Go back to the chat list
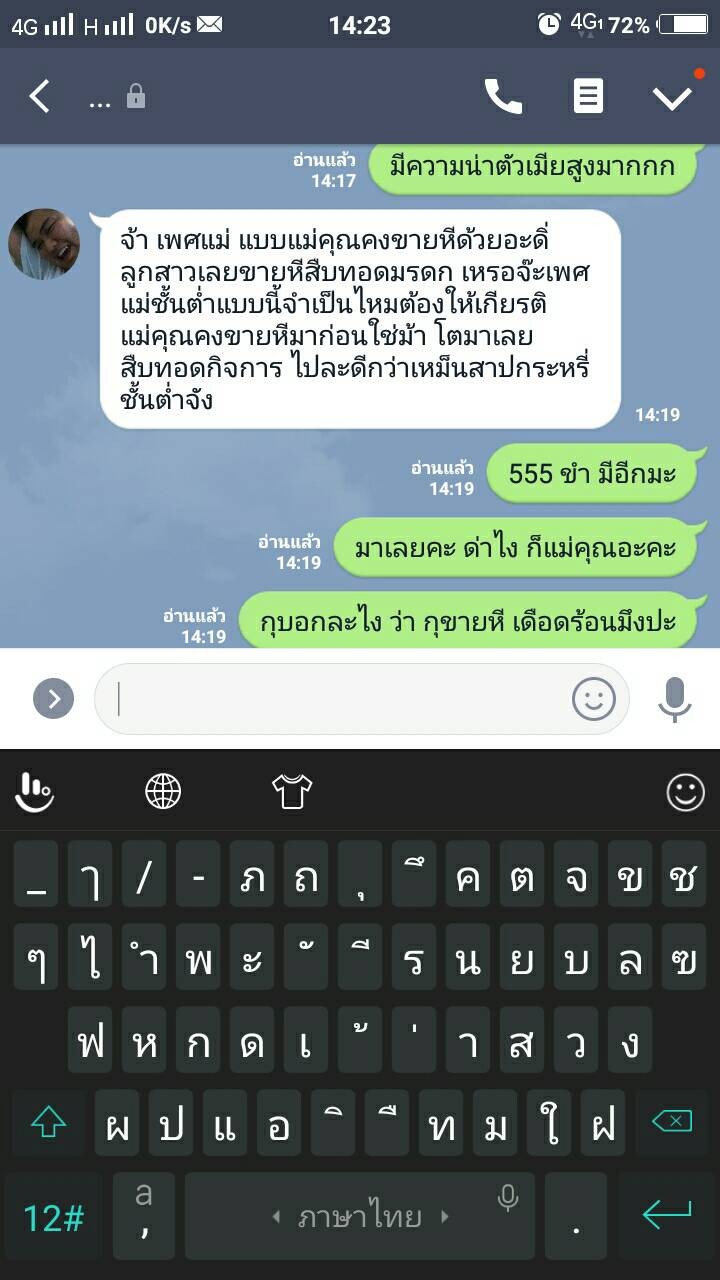The height and width of the screenshot is (1280, 720). [x=39, y=97]
